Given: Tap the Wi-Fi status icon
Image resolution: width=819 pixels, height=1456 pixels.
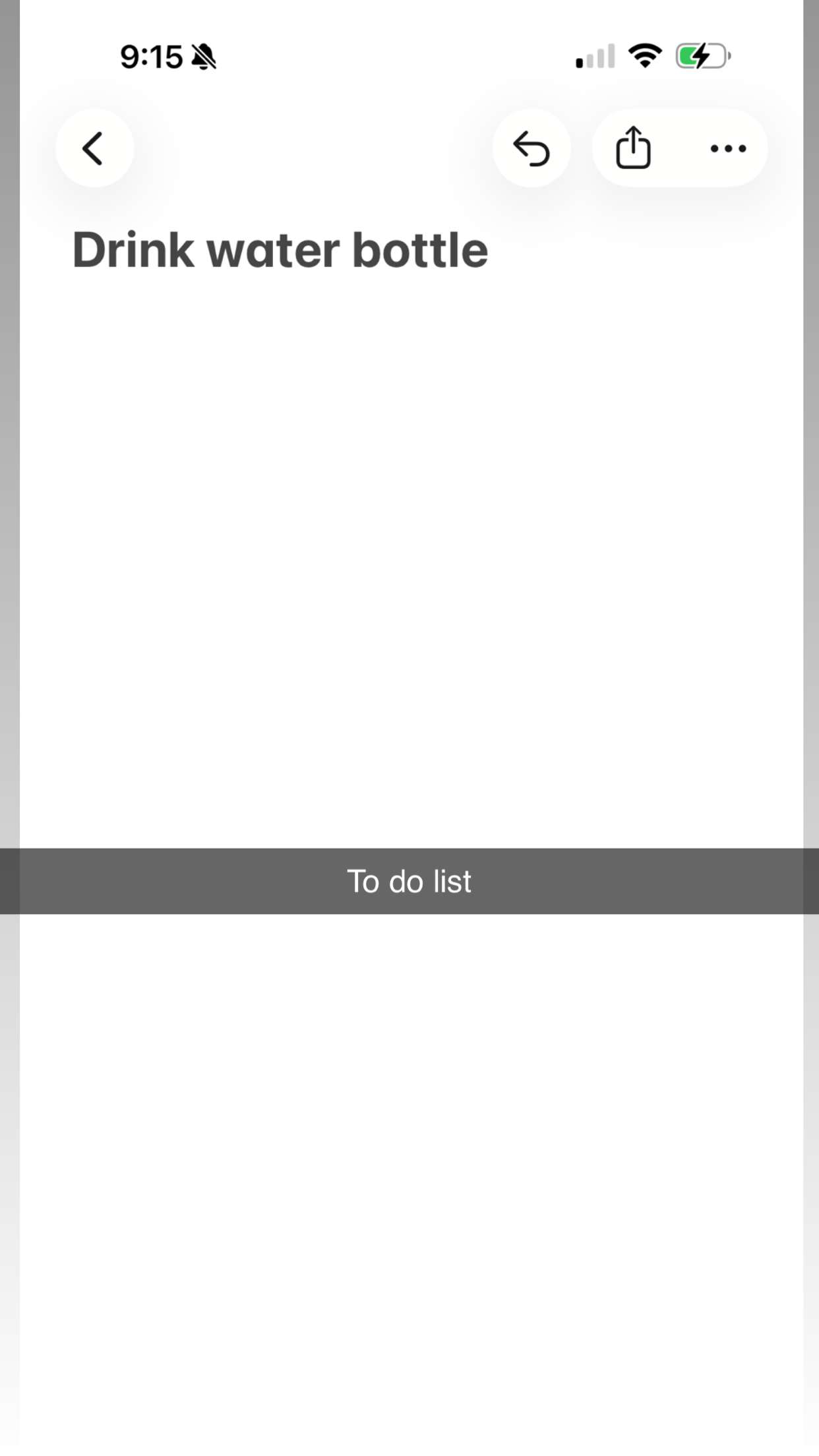Looking at the screenshot, I should tap(644, 55).
